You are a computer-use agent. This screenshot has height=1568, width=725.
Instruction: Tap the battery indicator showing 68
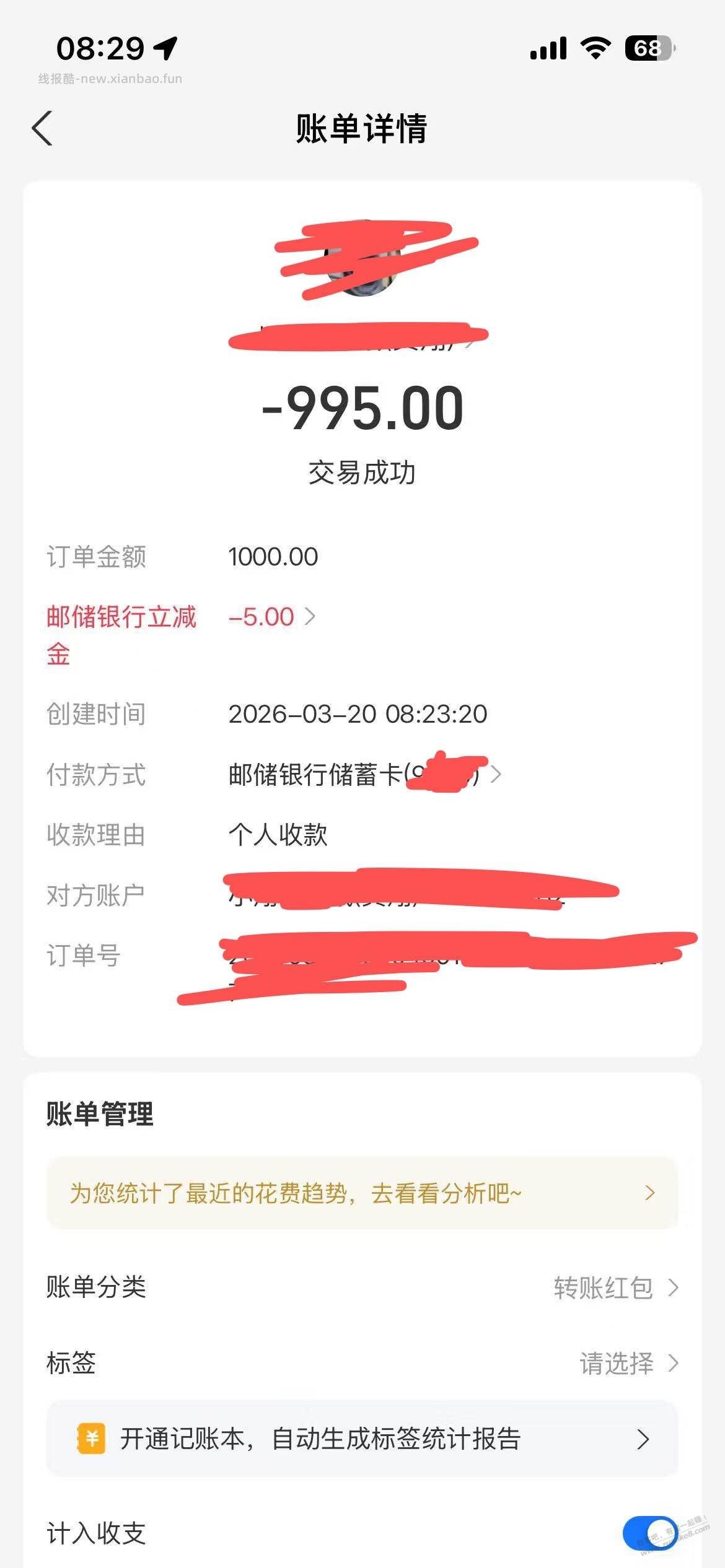[648, 48]
